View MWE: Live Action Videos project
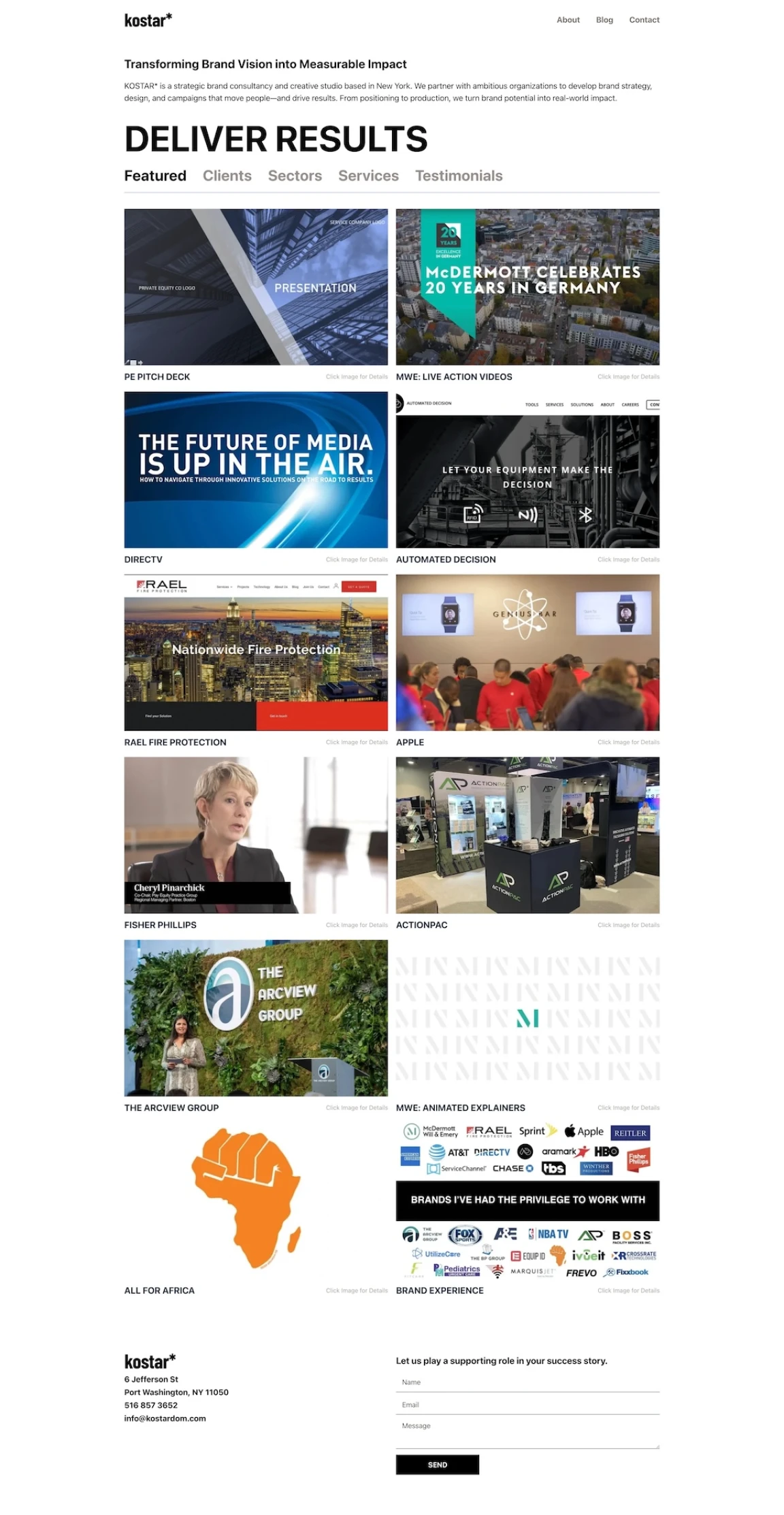784x1515 pixels. coord(527,287)
